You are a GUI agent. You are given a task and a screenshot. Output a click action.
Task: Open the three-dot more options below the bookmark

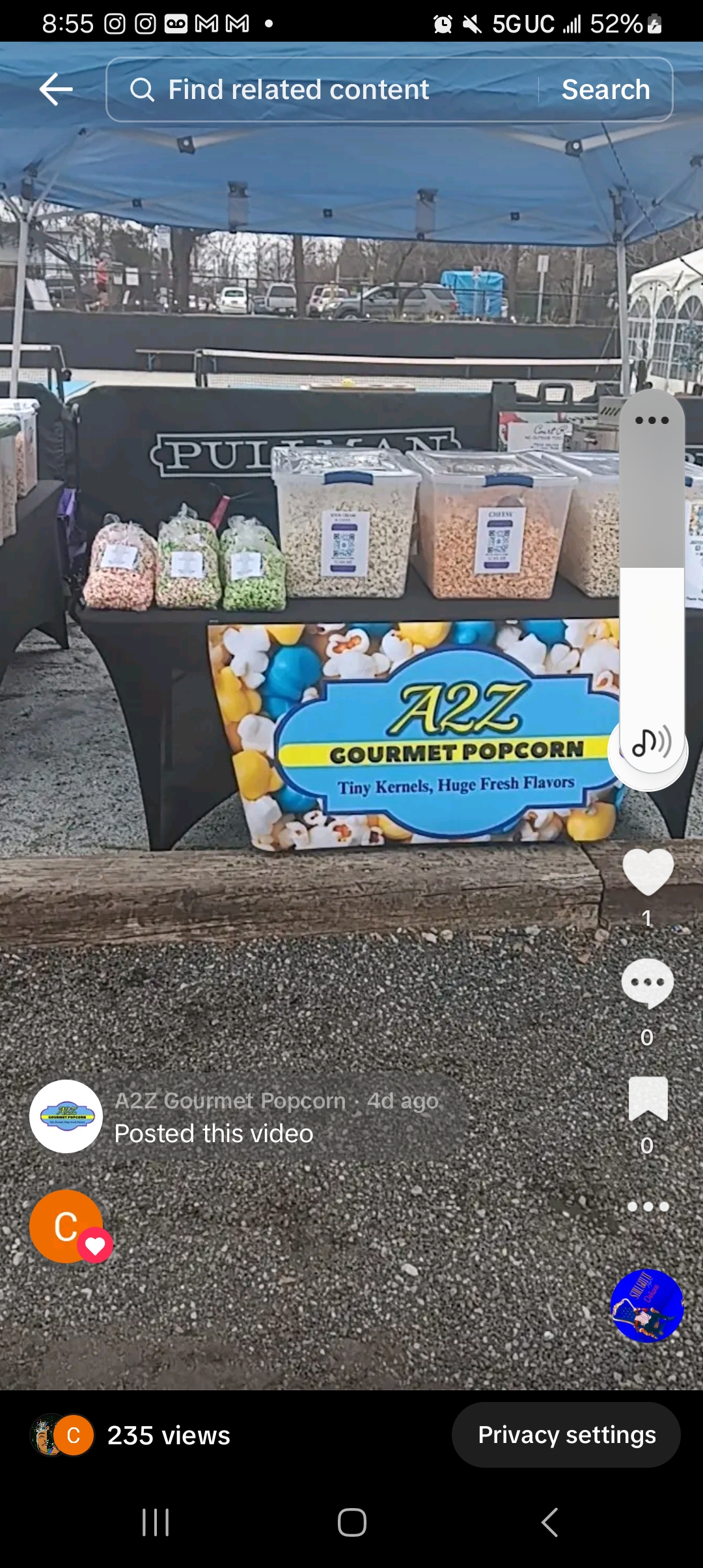point(648,1207)
